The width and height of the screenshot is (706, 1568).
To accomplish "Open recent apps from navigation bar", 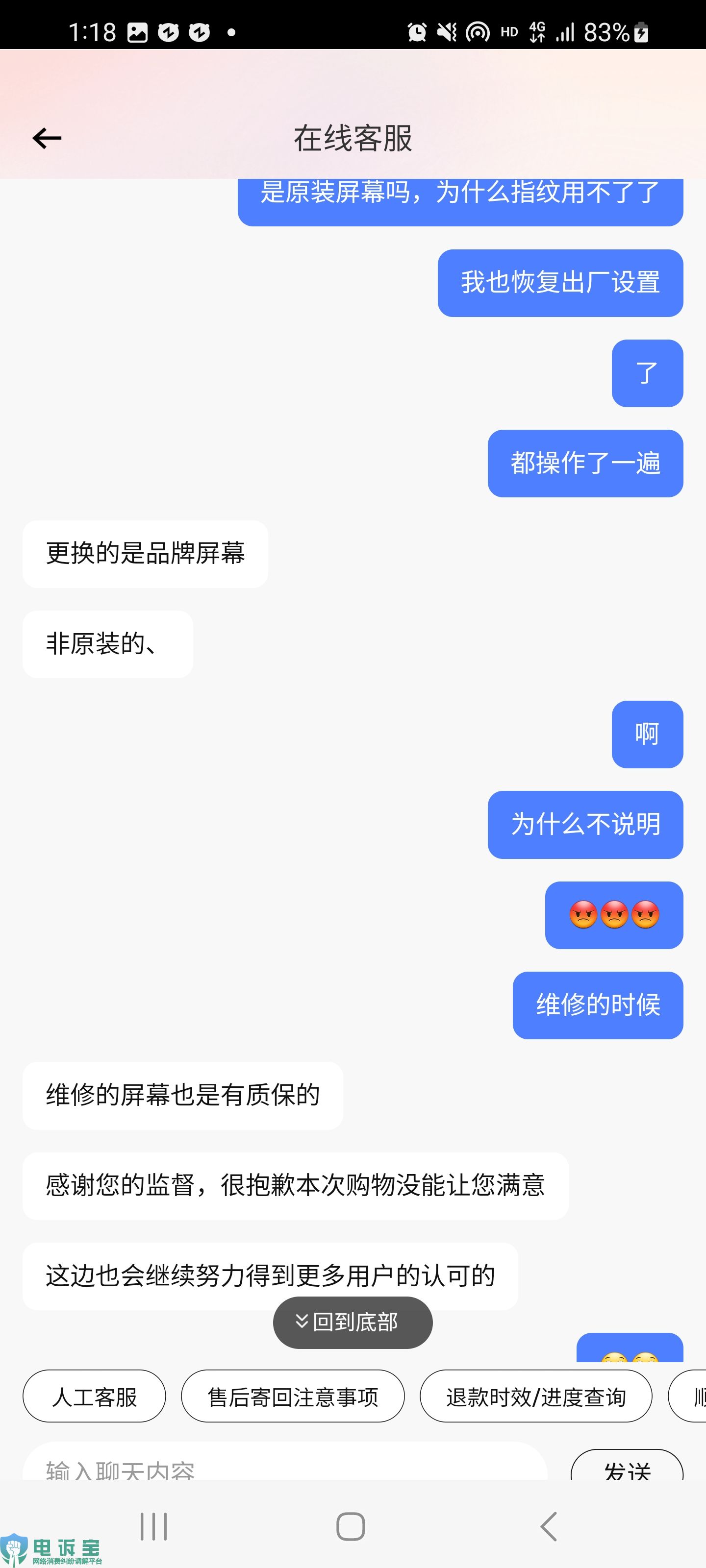I will click(x=153, y=1526).
